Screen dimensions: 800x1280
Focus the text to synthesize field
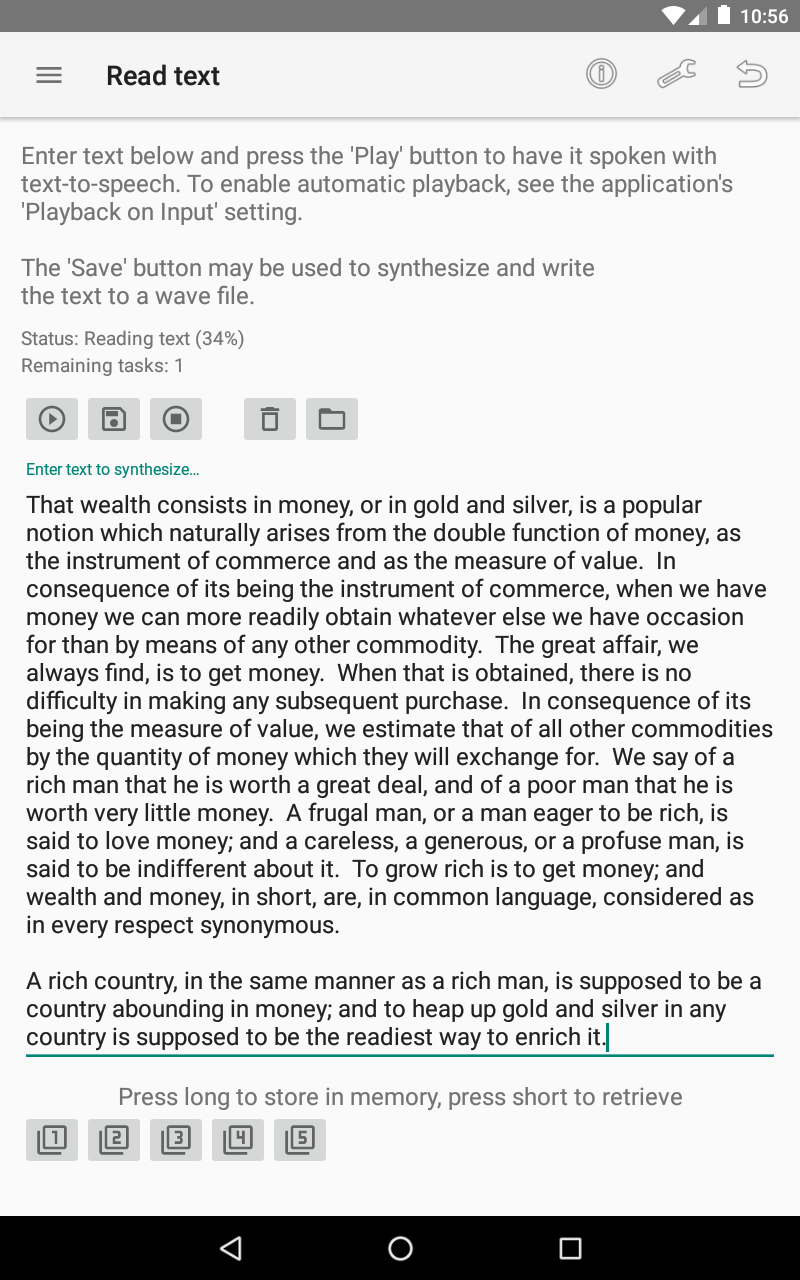pos(400,770)
